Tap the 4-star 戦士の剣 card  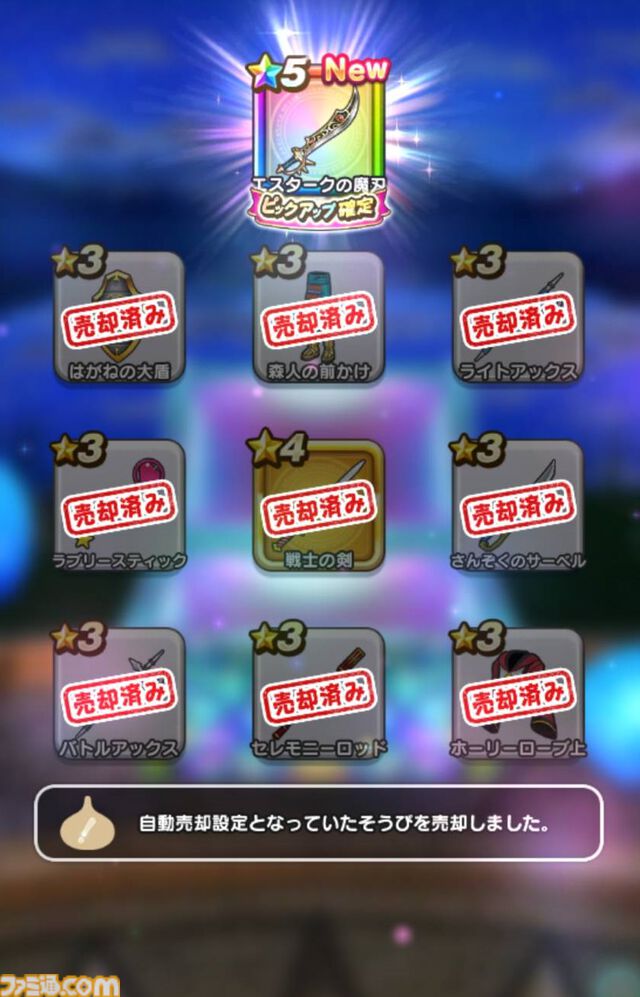(x=318, y=506)
